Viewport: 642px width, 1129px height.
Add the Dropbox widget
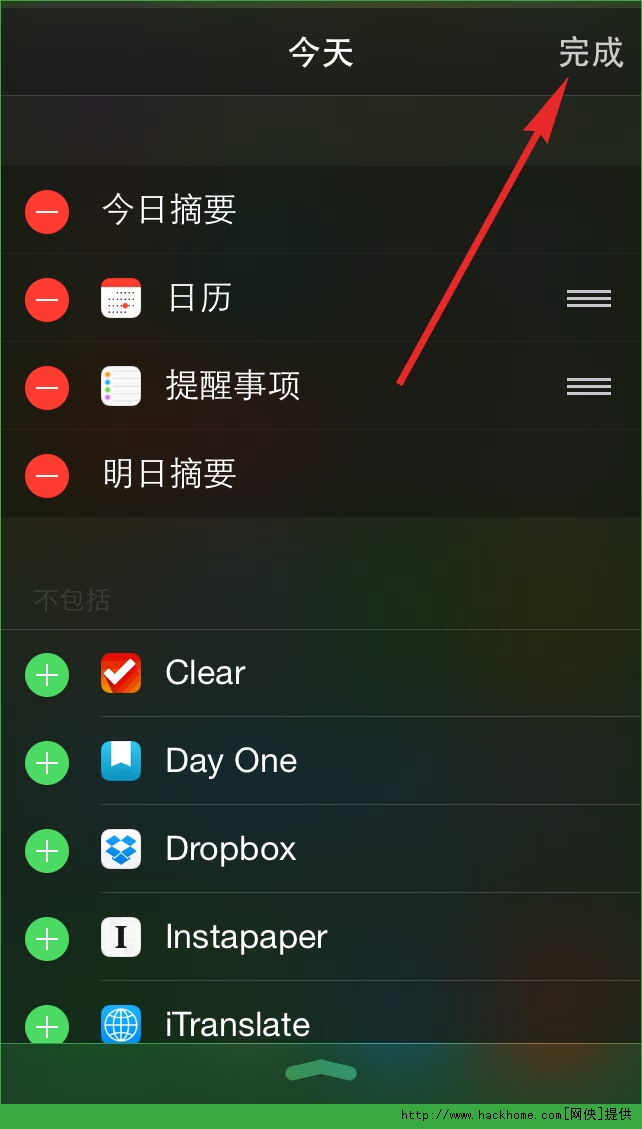tap(47, 851)
